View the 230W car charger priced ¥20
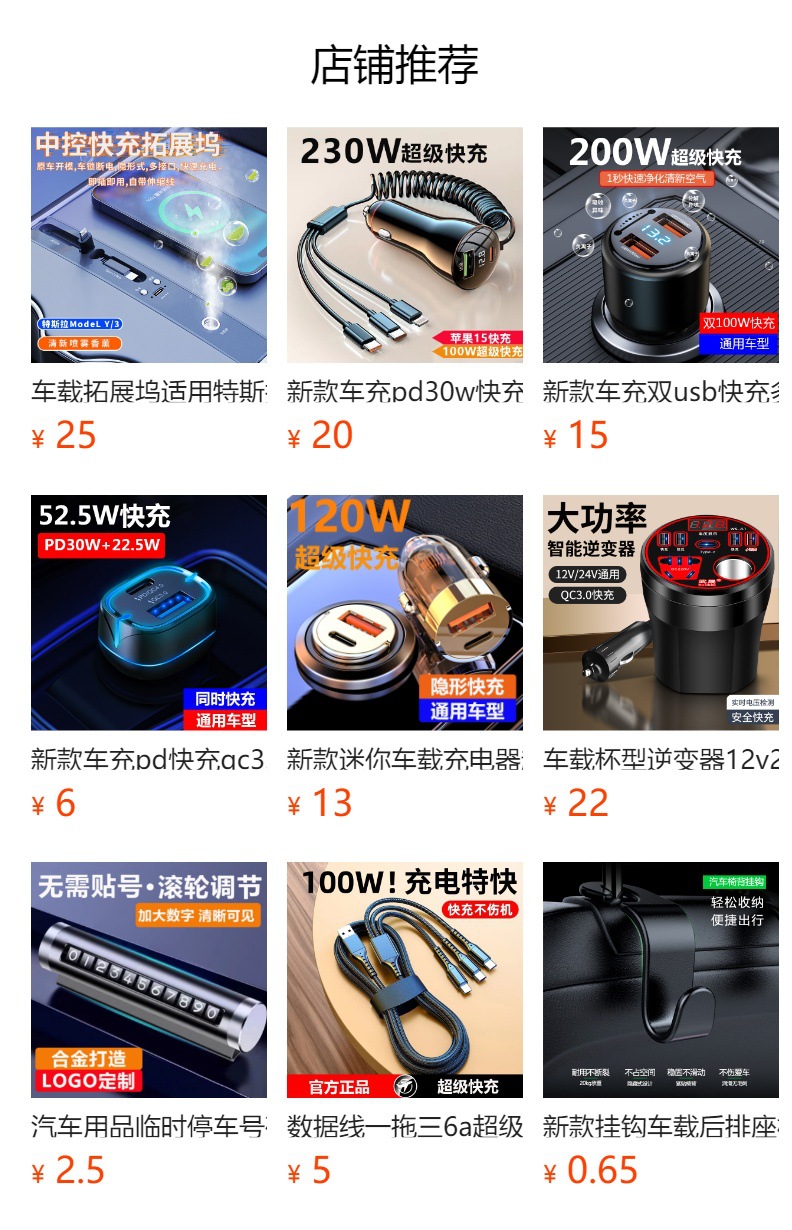Screen dimensions: 792x1230 point(405,245)
